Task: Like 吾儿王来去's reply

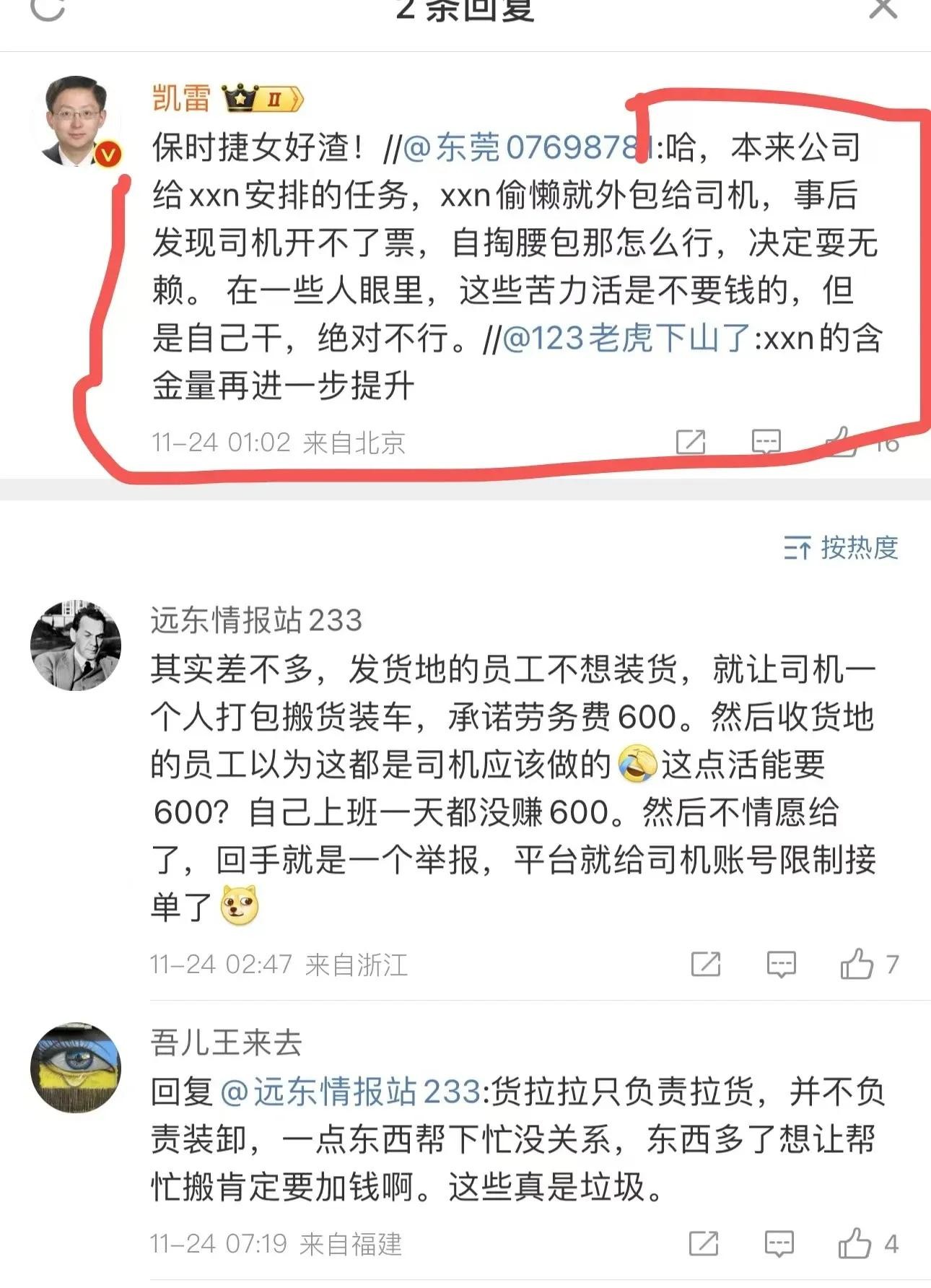Action: [x=854, y=1243]
